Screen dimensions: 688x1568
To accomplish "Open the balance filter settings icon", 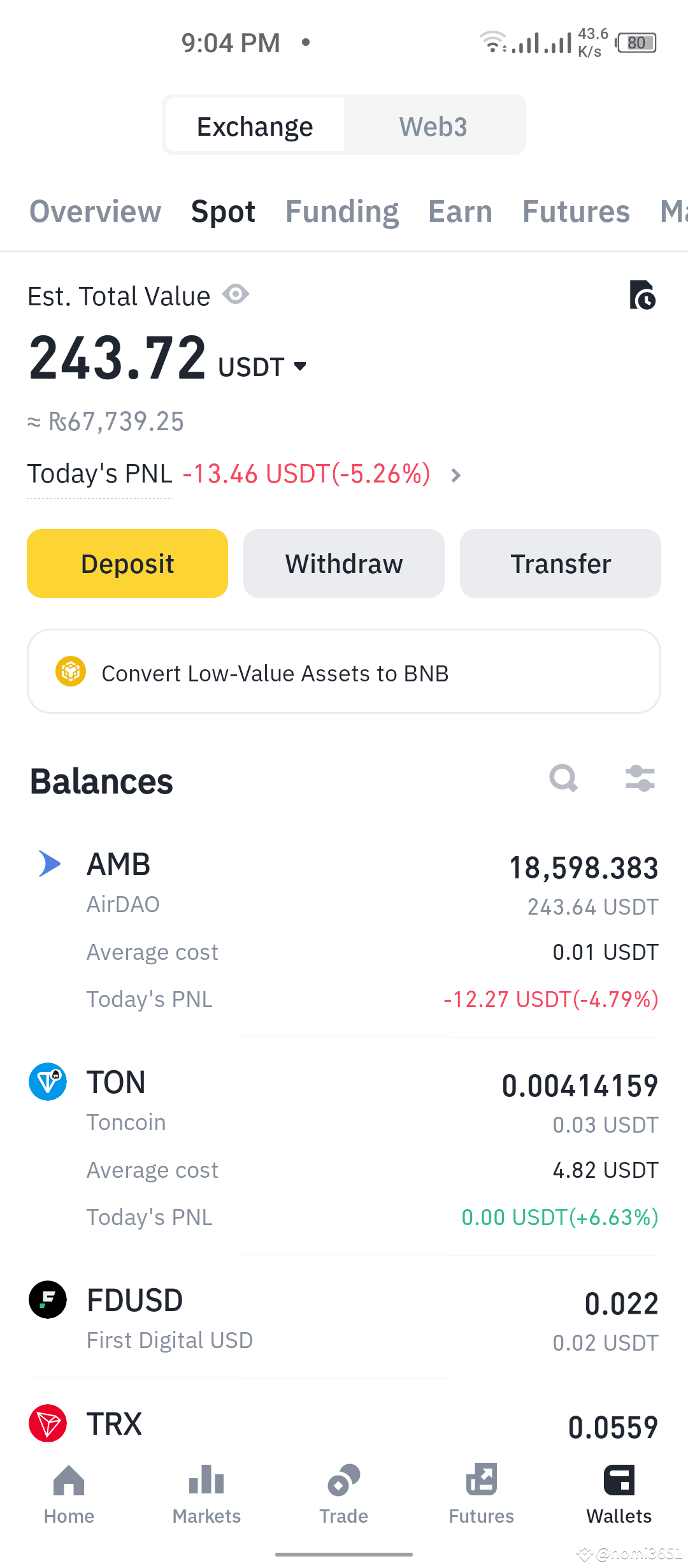I will [x=640, y=778].
